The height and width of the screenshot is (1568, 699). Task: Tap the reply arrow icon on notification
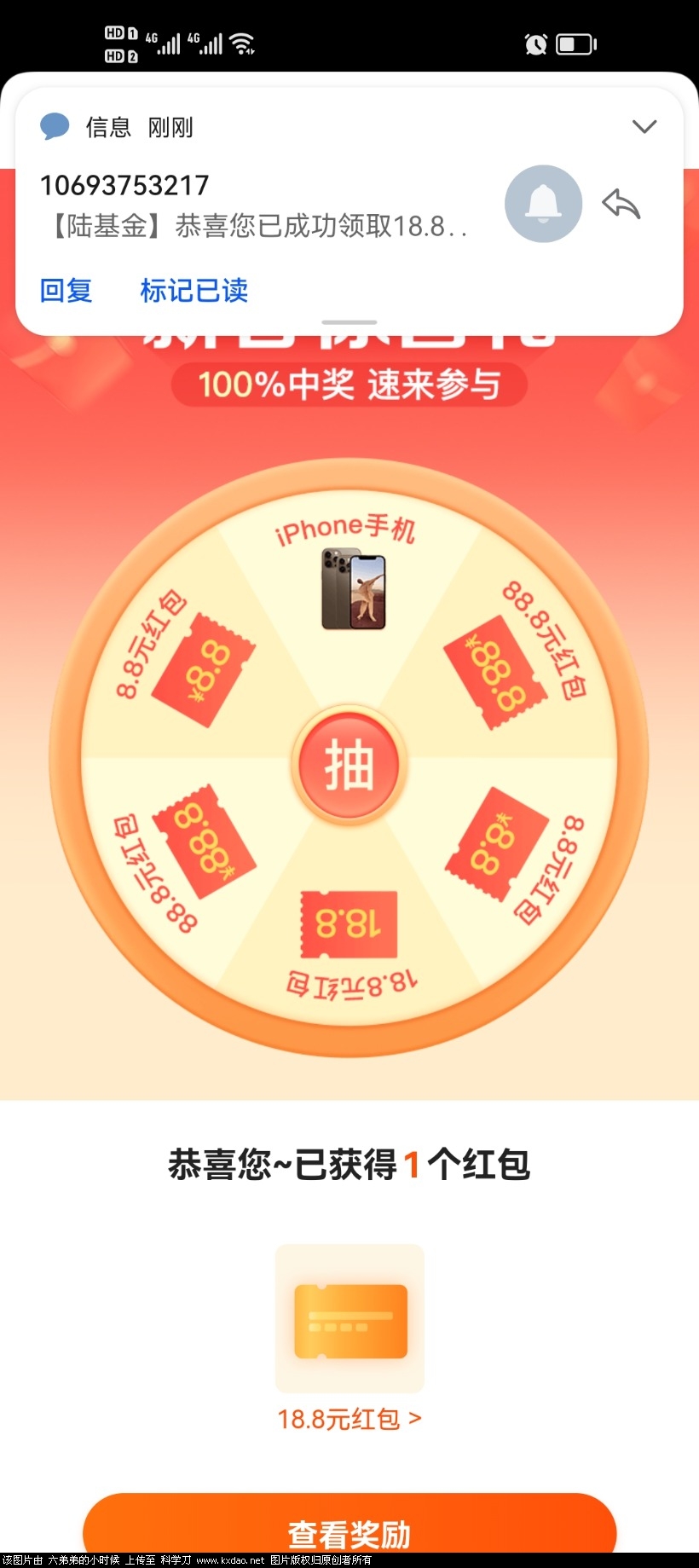(x=621, y=204)
